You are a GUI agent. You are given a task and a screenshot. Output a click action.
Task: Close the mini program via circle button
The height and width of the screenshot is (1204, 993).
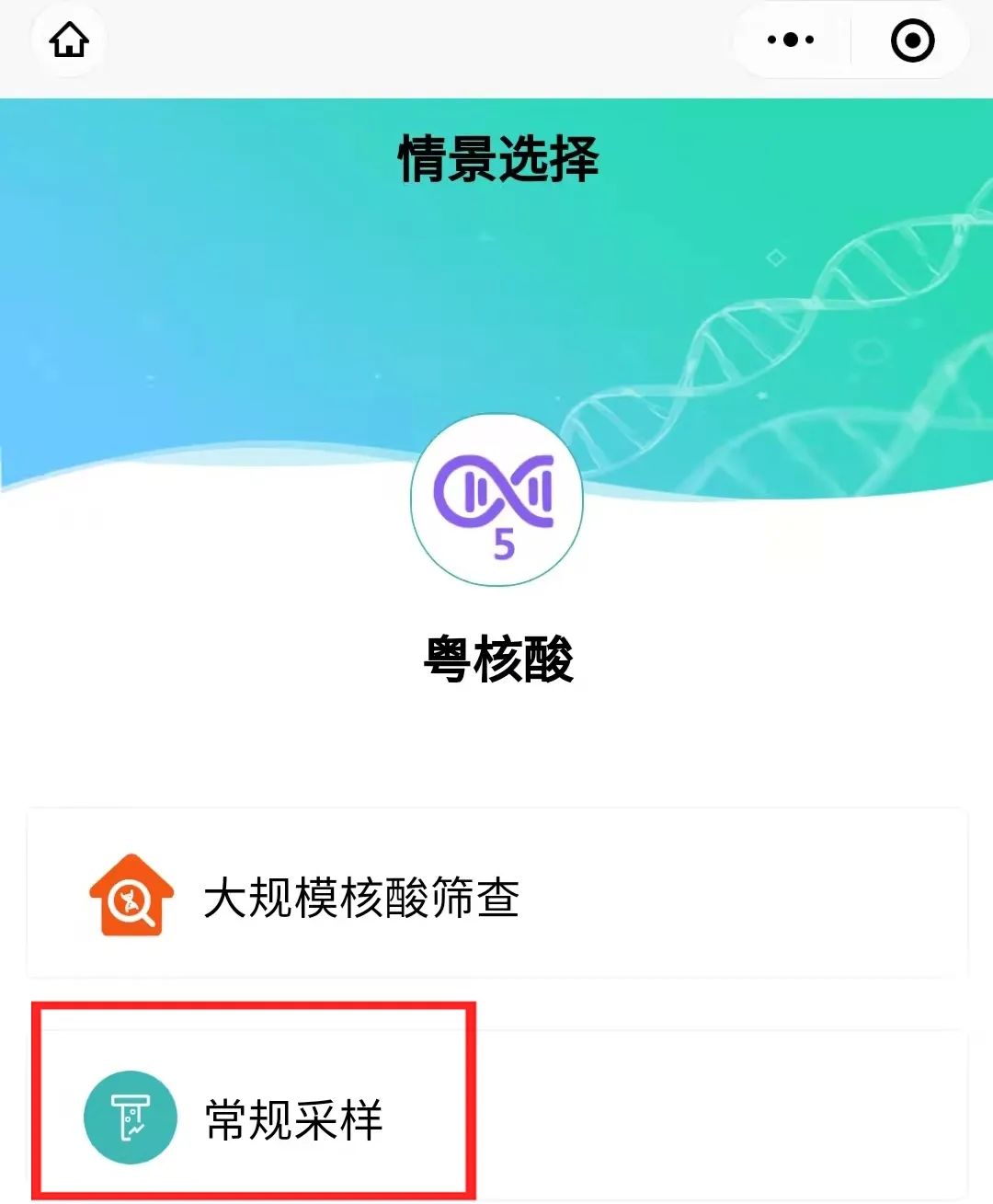912,40
